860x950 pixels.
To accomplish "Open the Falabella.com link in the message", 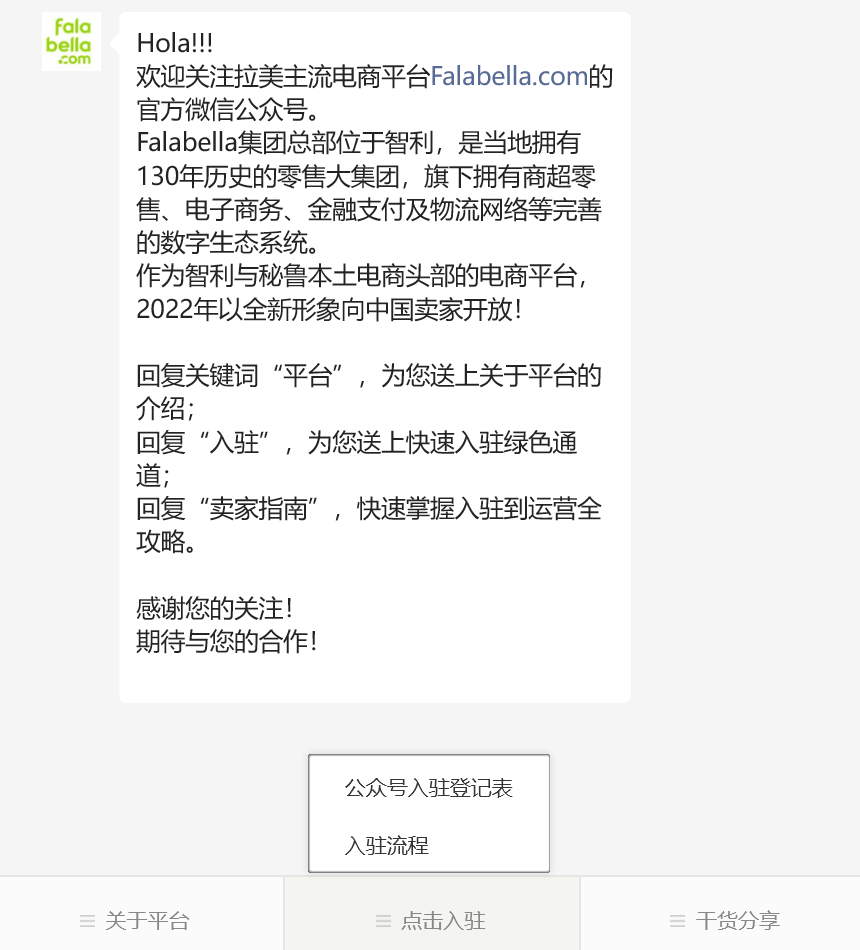I will (x=509, y=76).
